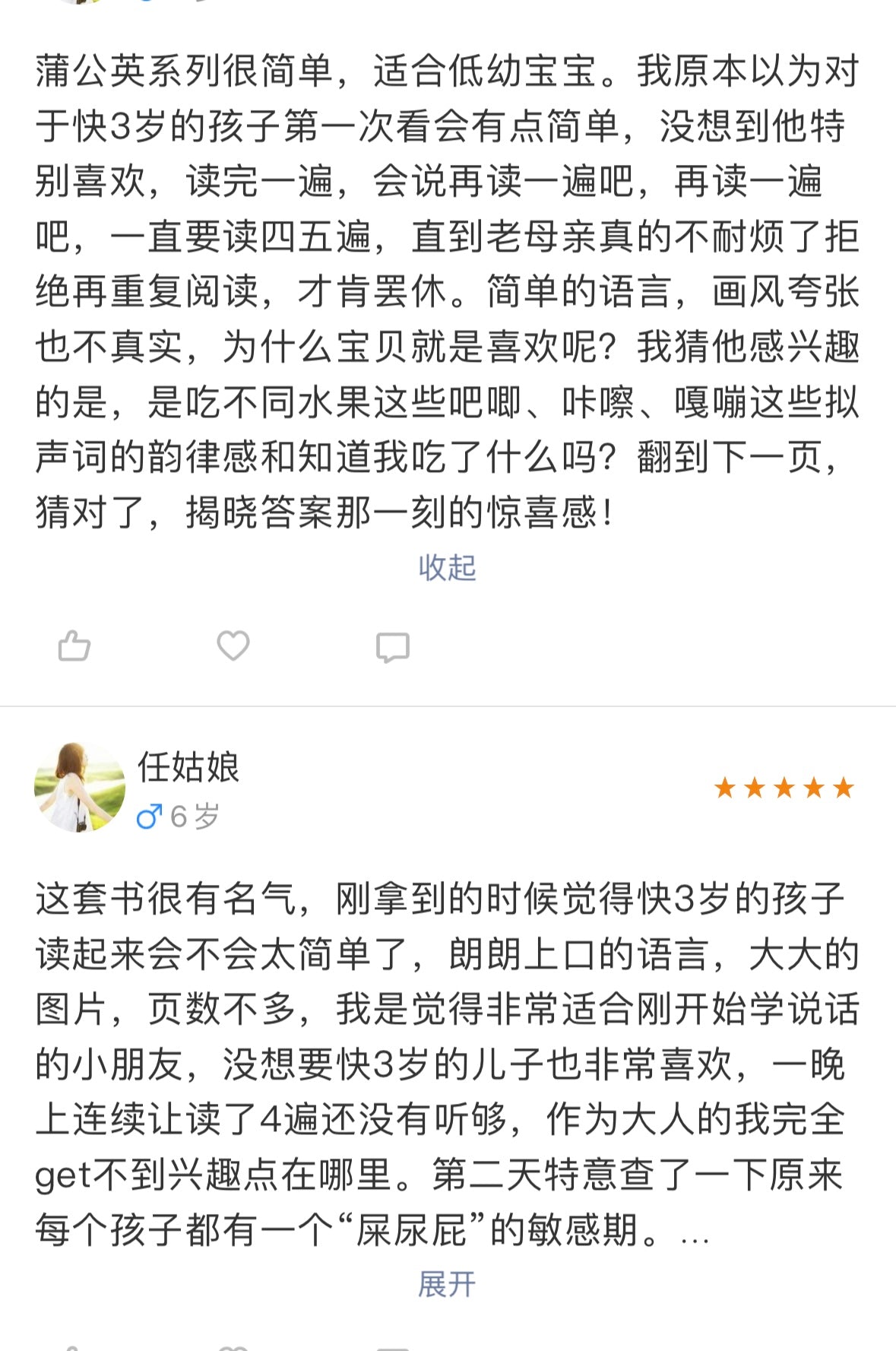Open 任姑娘's username link
The image size is (896, 1351).
point(188,766)
